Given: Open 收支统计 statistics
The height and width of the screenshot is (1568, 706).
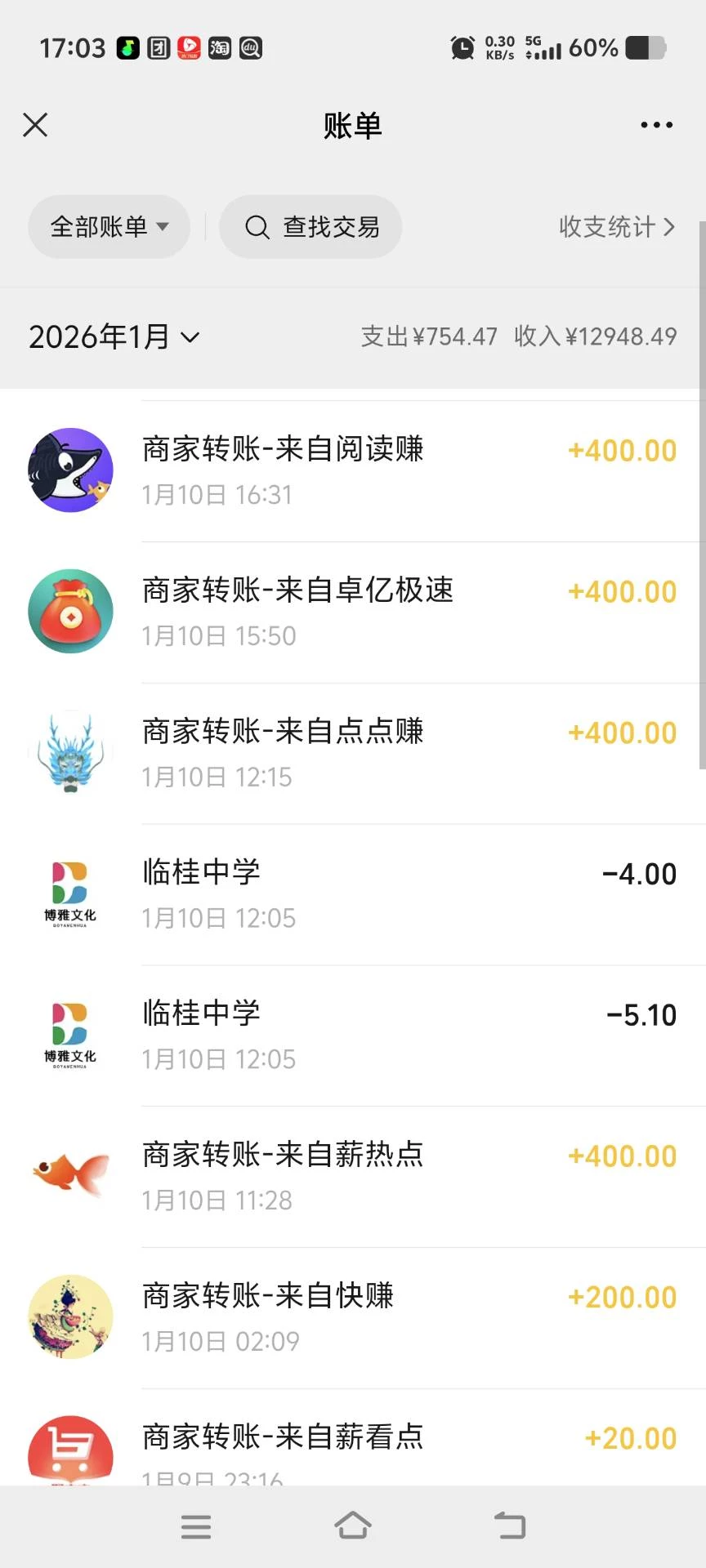Looking at the screenshot, I should click(x=617, y=227).
